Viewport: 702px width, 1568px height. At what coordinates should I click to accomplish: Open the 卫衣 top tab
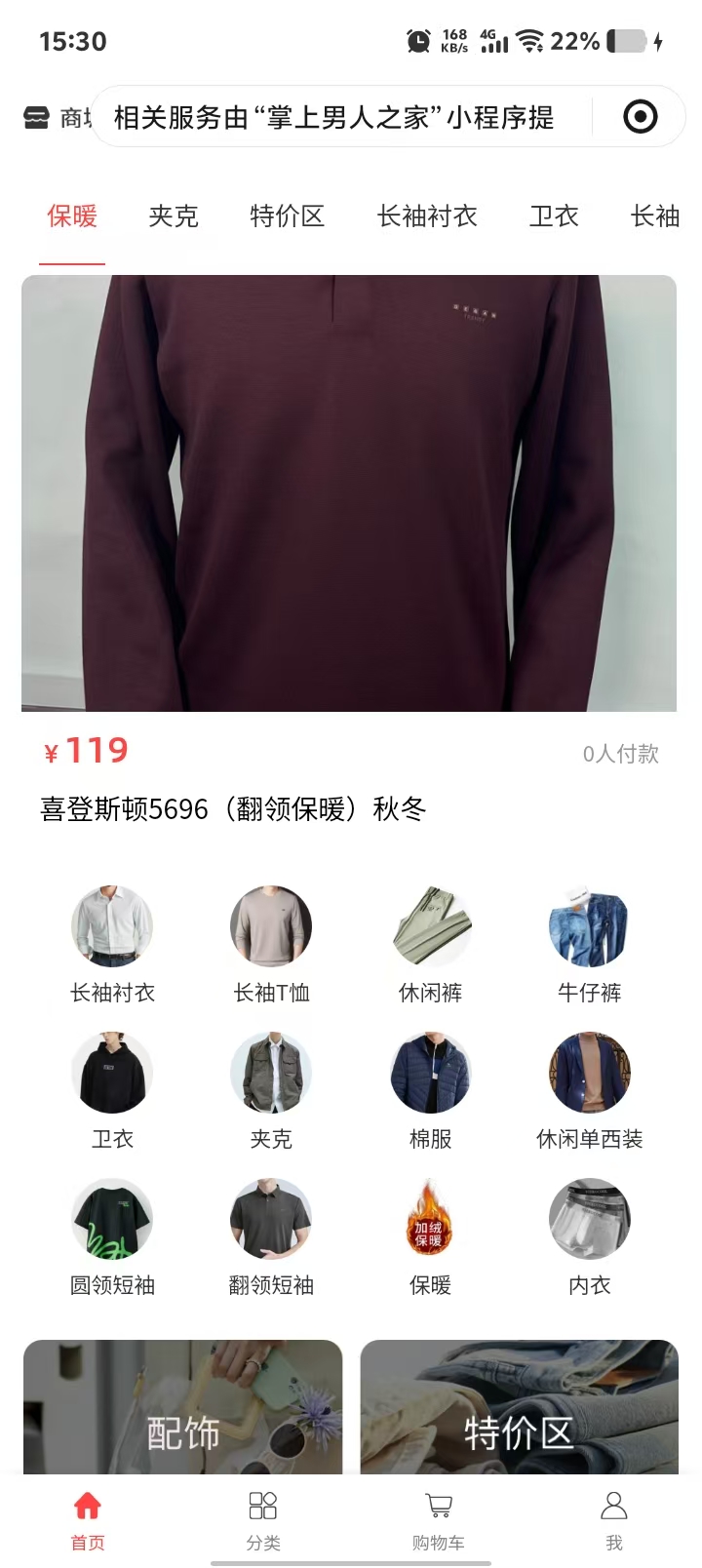click(554, 216)
